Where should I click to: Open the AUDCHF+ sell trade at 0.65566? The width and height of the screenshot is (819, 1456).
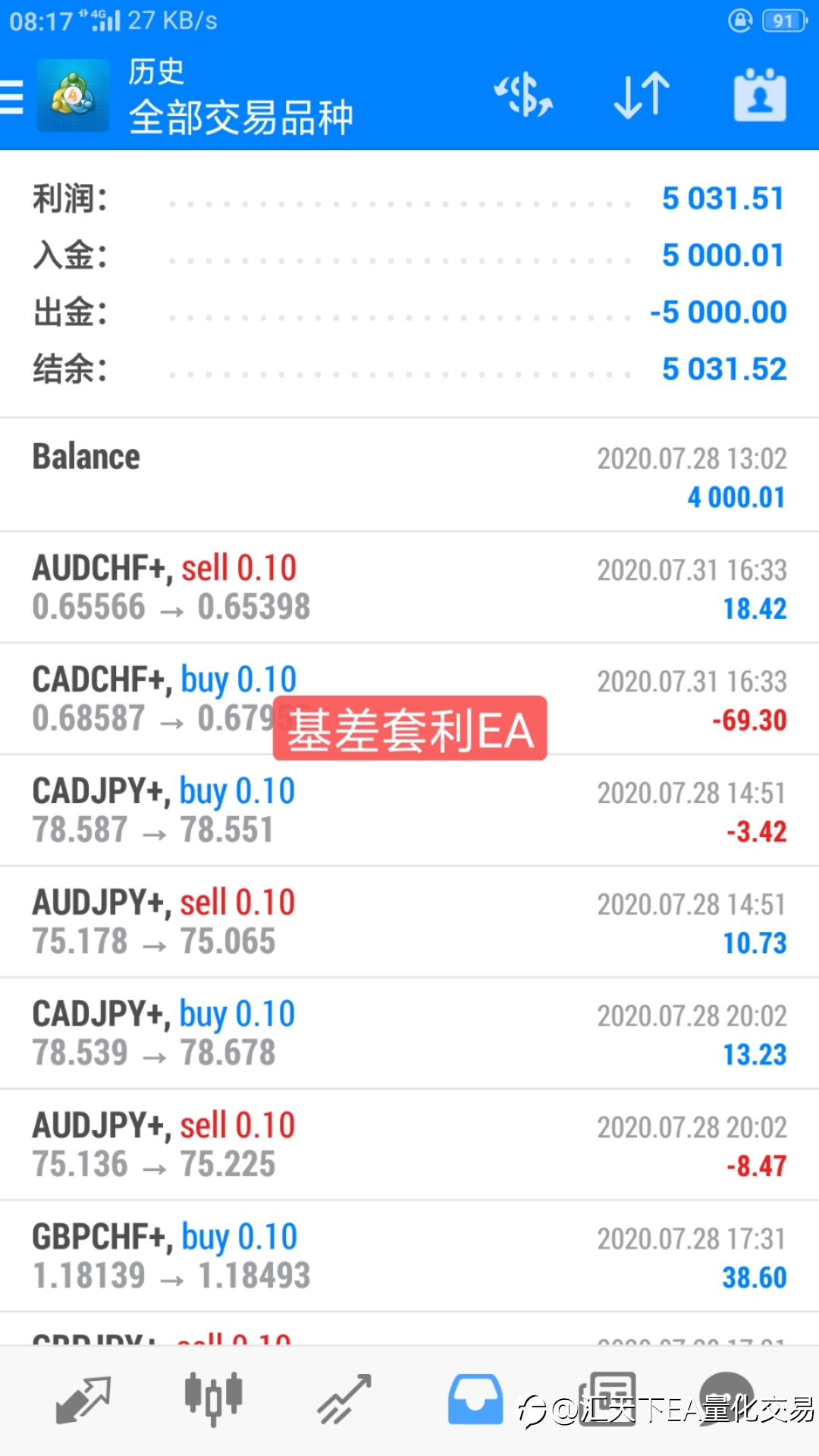coord(409,588)
